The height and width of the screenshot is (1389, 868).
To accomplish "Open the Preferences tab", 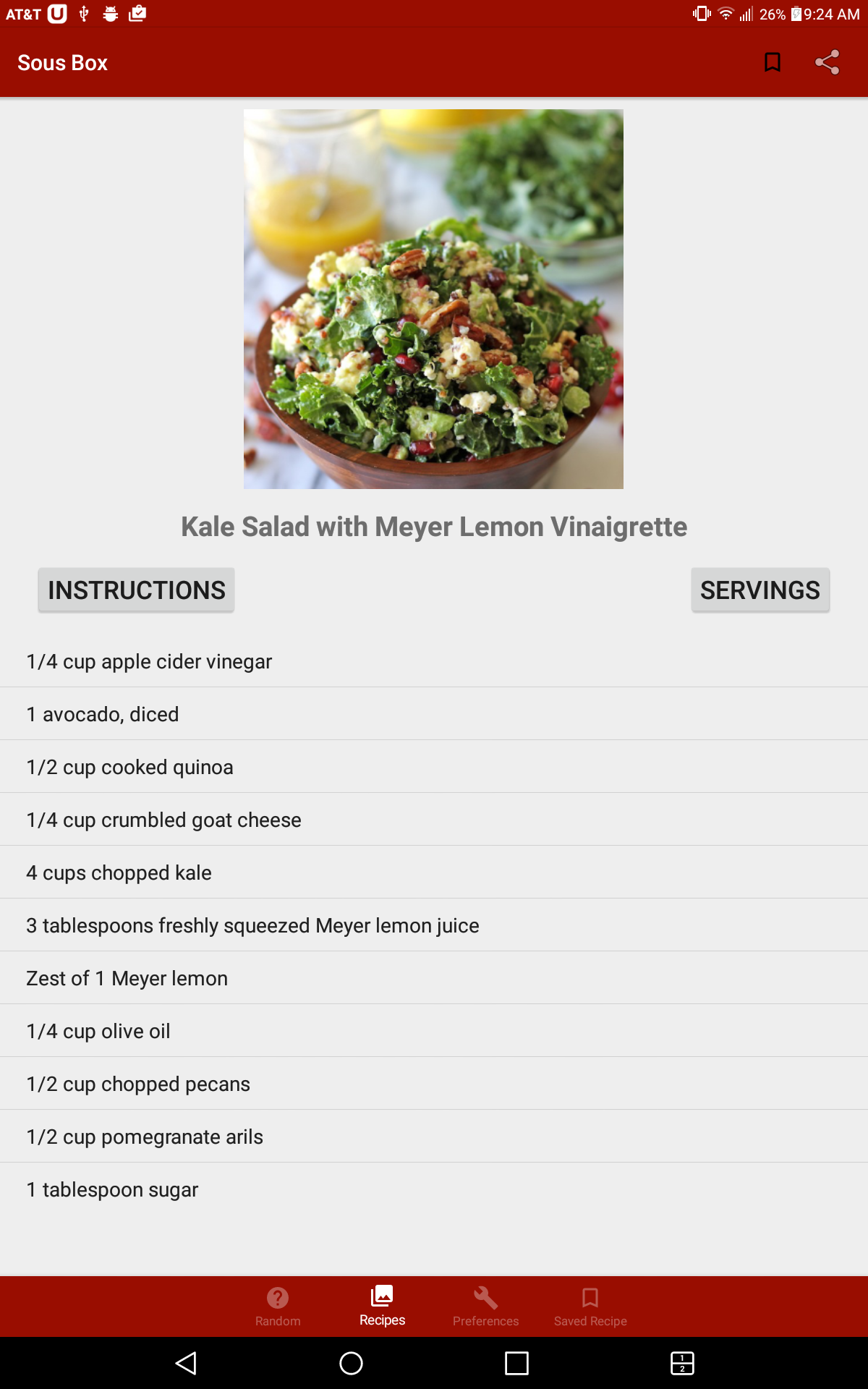I will click(x=485, y=1307).
